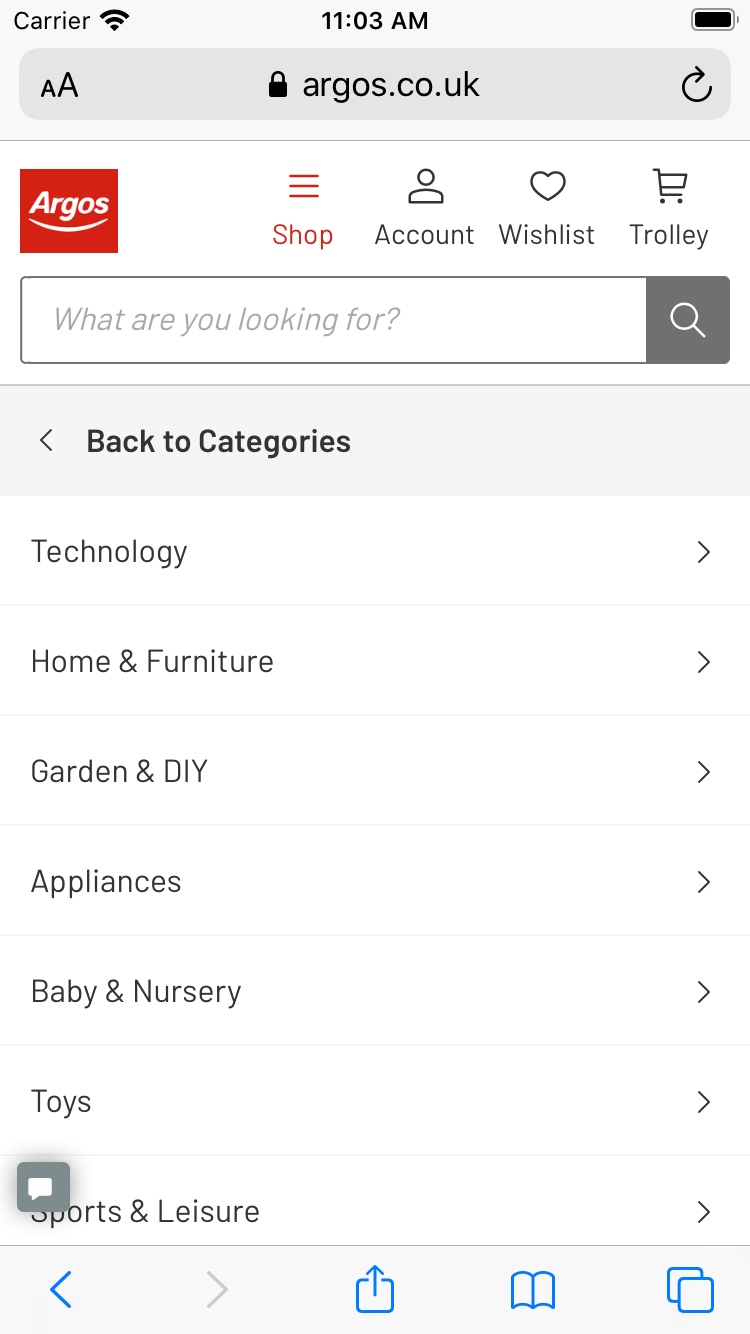
Task: Select Sports & Leisure category
Action: coord(400,1211)
